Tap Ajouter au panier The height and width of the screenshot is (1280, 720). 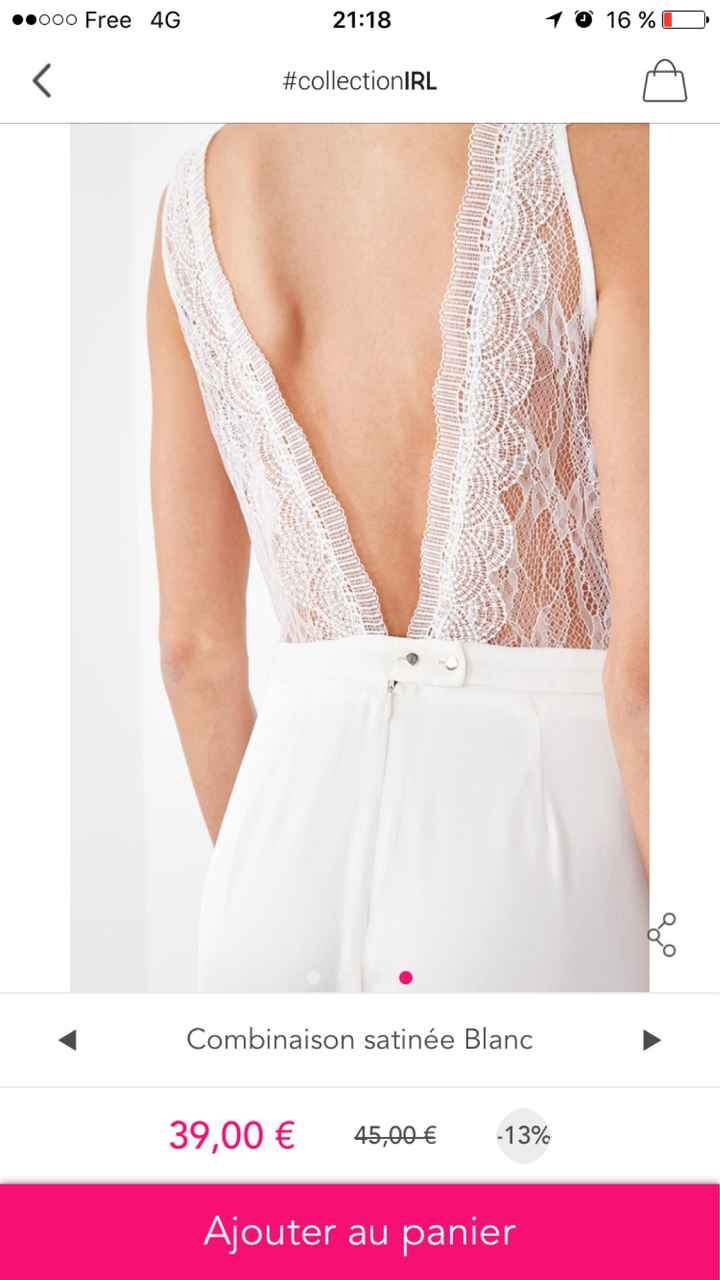pos(360,1231)
